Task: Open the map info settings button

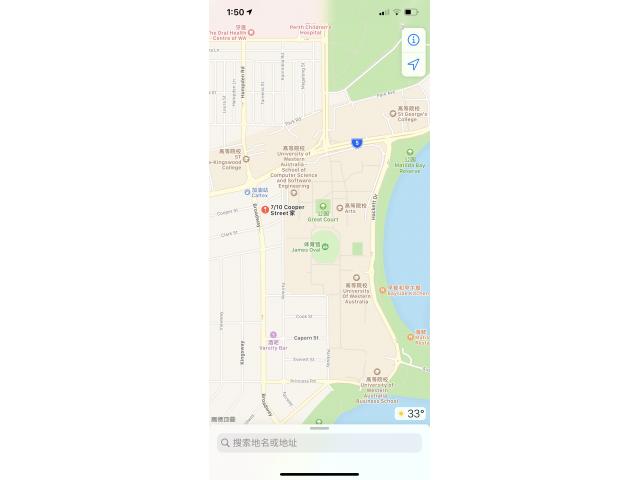Action: tap(413, 40)
